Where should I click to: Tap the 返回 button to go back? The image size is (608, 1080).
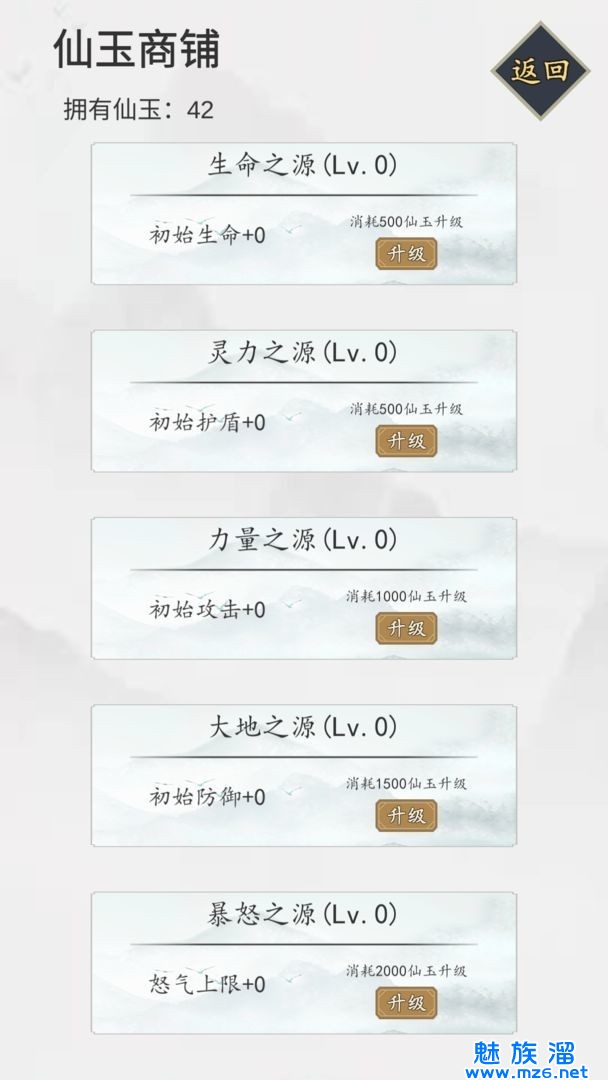(x=540, y=71)
